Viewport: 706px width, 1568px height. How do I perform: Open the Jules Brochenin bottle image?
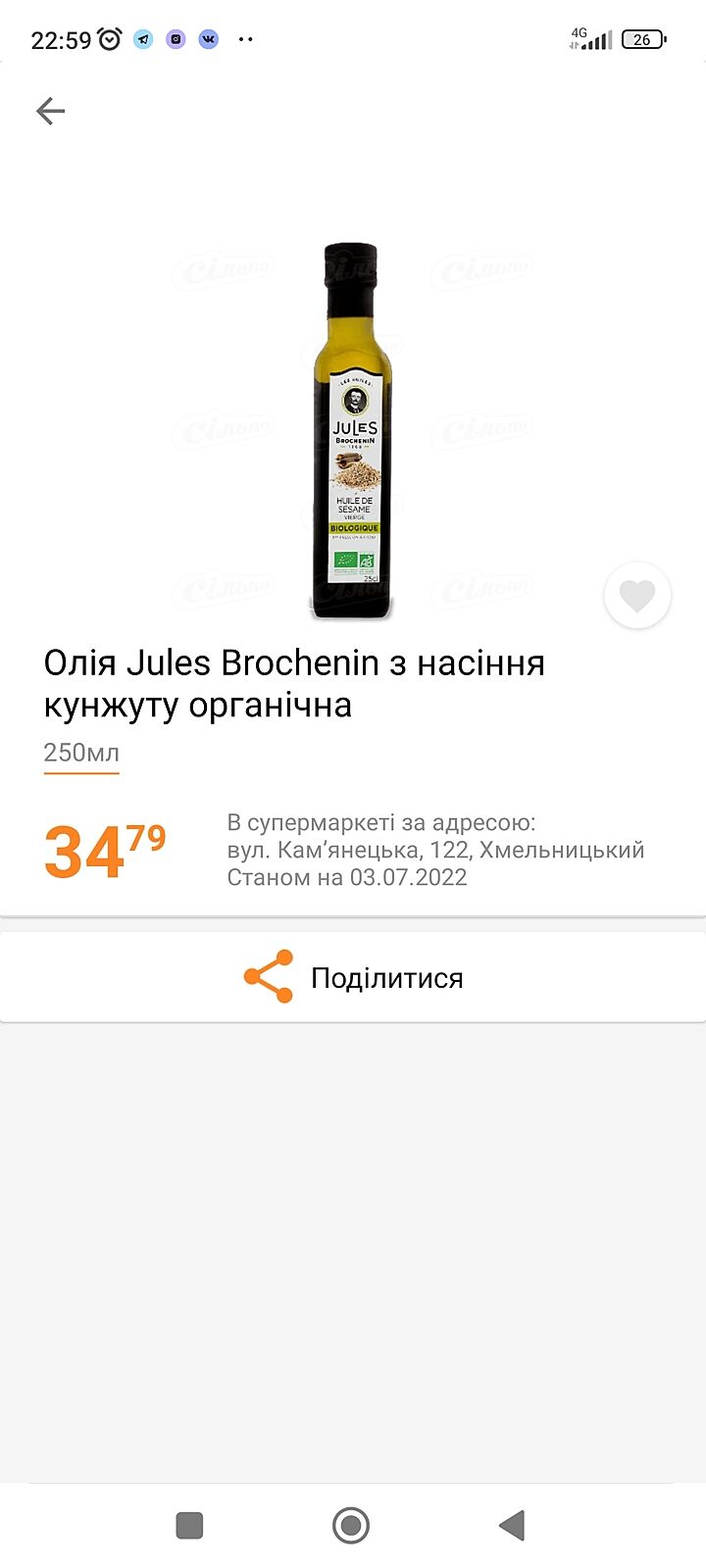point(353,431)
